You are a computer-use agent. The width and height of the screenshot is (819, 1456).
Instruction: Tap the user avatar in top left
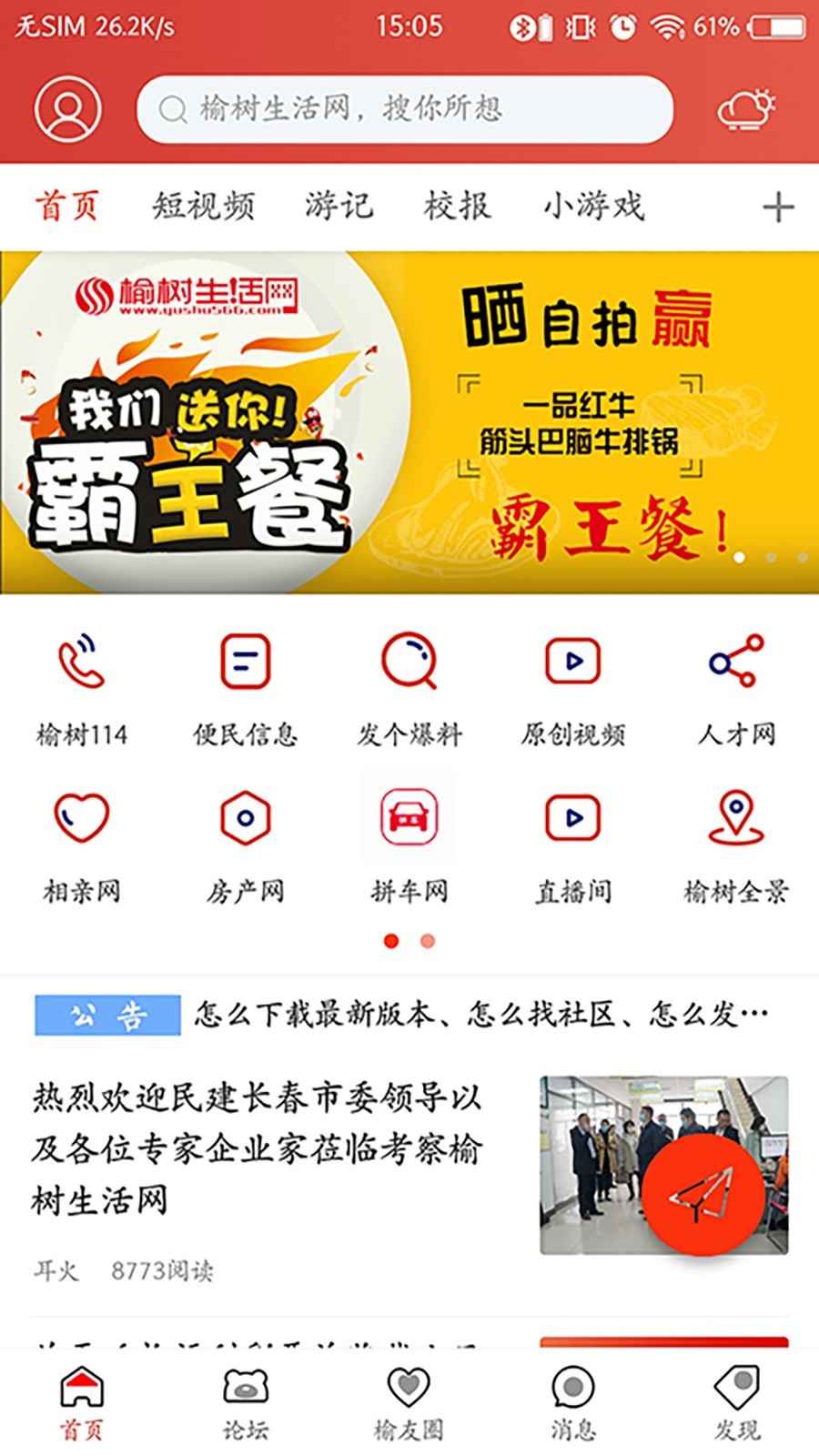tap(66, 110)
